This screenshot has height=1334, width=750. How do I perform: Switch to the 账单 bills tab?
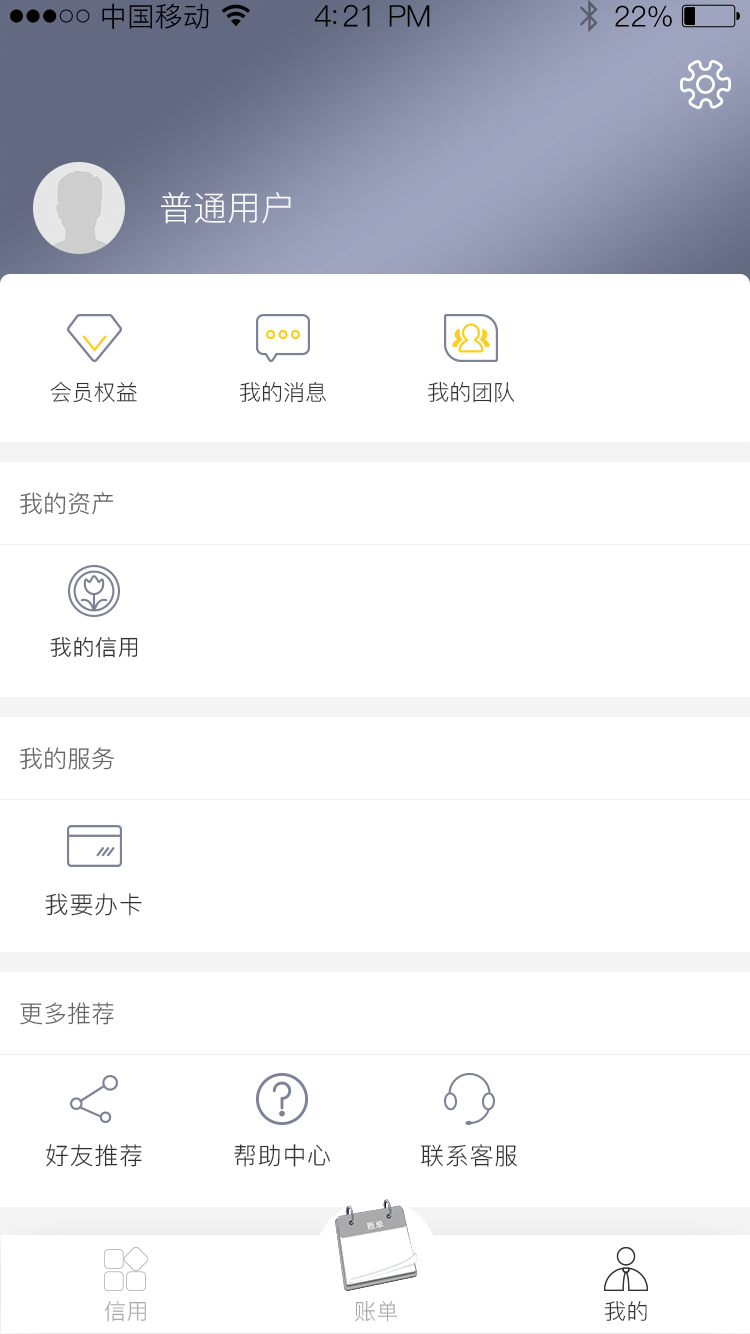pos(376,1270)
